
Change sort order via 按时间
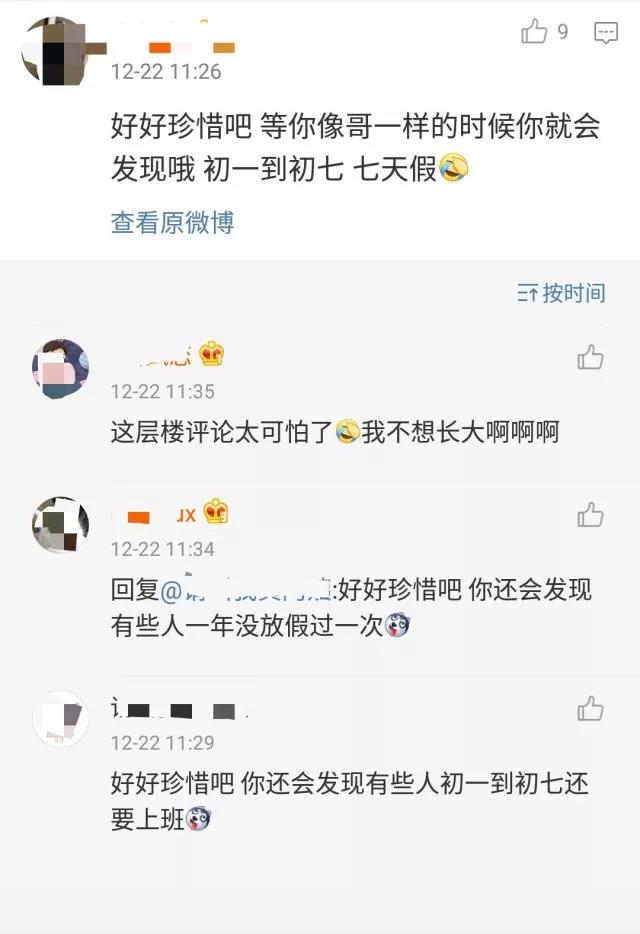tap(561, 293)
